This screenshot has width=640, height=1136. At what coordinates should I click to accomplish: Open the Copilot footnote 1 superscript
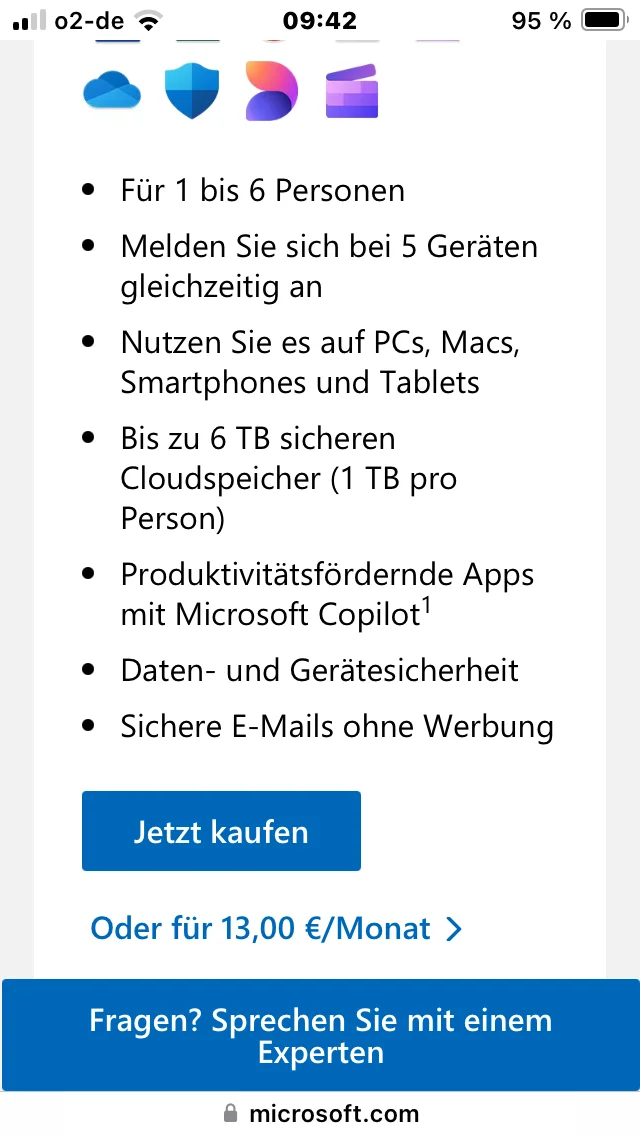pos(425,604)
